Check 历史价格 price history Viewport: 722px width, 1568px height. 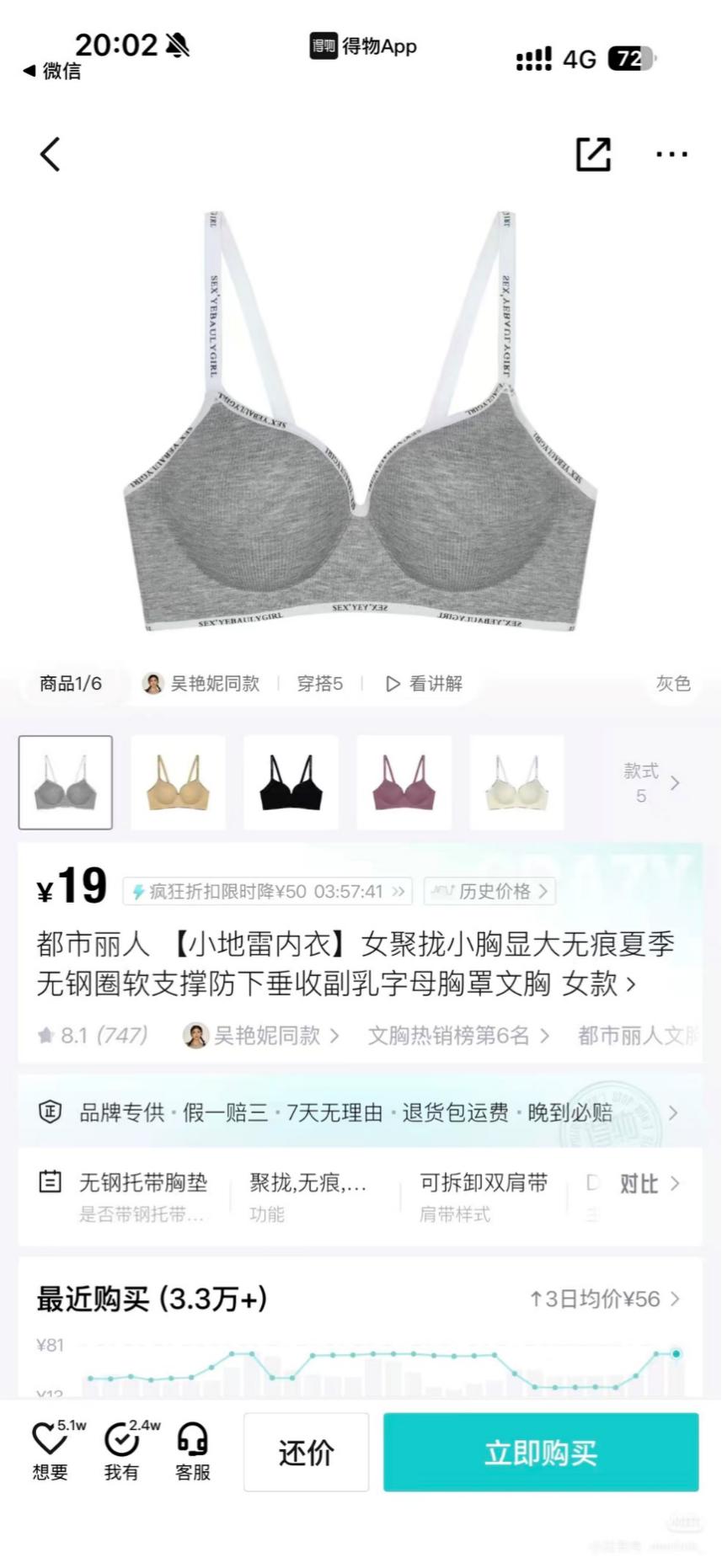pos(489,891)
